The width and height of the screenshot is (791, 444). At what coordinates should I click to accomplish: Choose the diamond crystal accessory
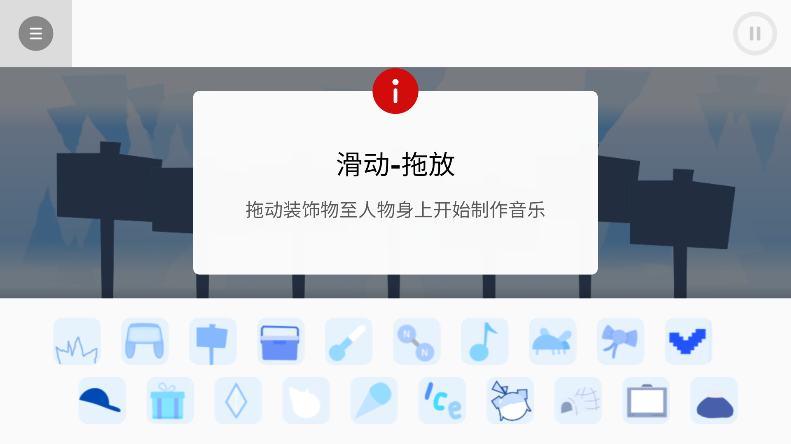pyautogui.click(x=238, y=401)
